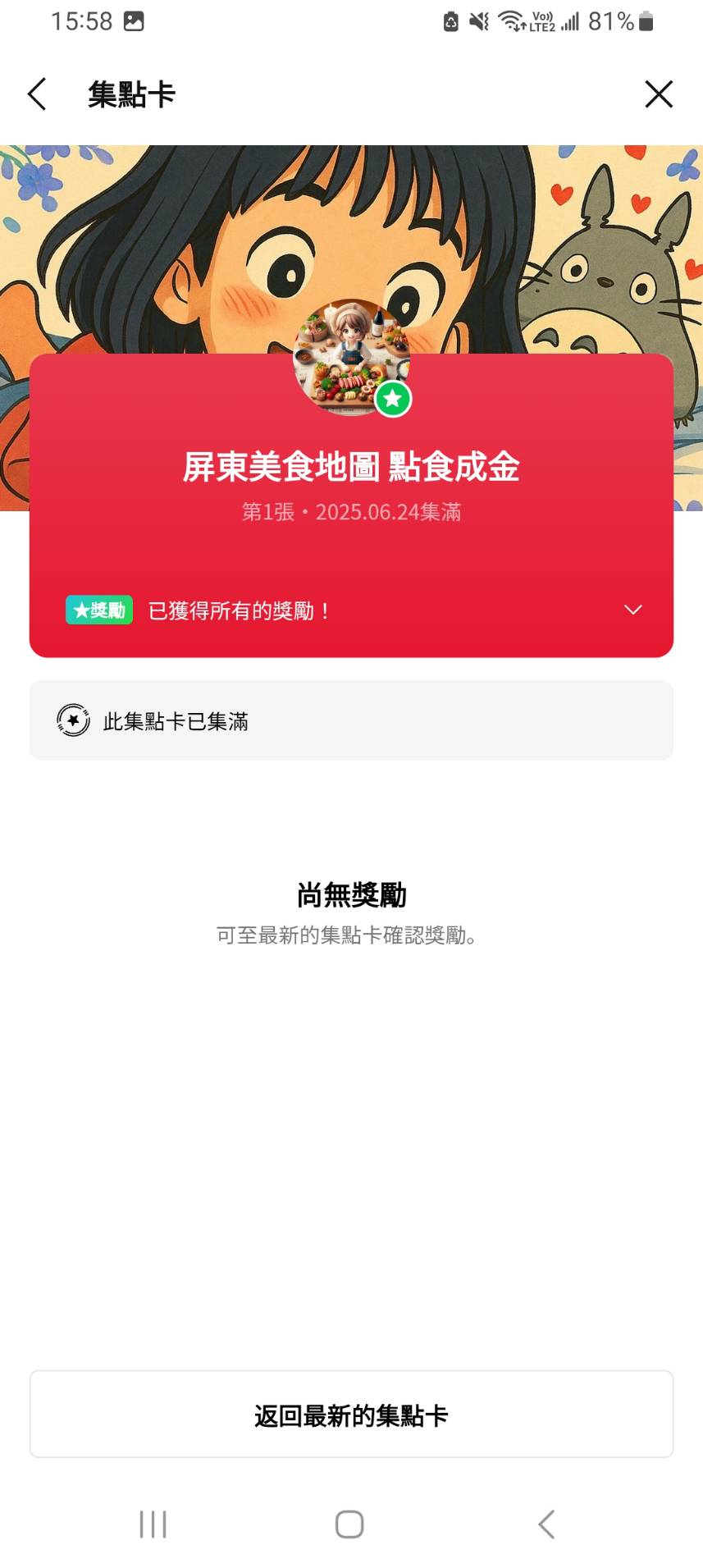The image size is (703, 1568).
Task: Go to the system home screen
Action: (x=349, y=1524)
